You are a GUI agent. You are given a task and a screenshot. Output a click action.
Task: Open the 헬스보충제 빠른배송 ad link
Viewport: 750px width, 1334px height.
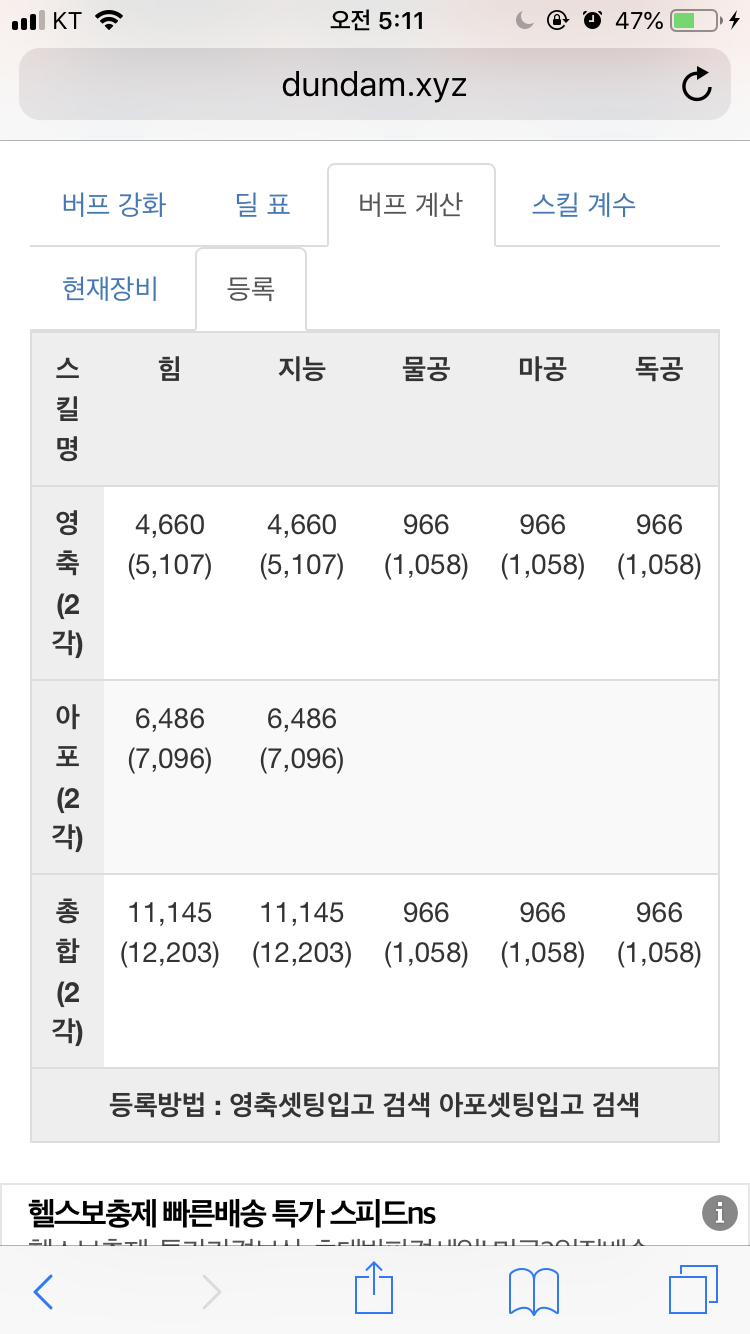233,1212
